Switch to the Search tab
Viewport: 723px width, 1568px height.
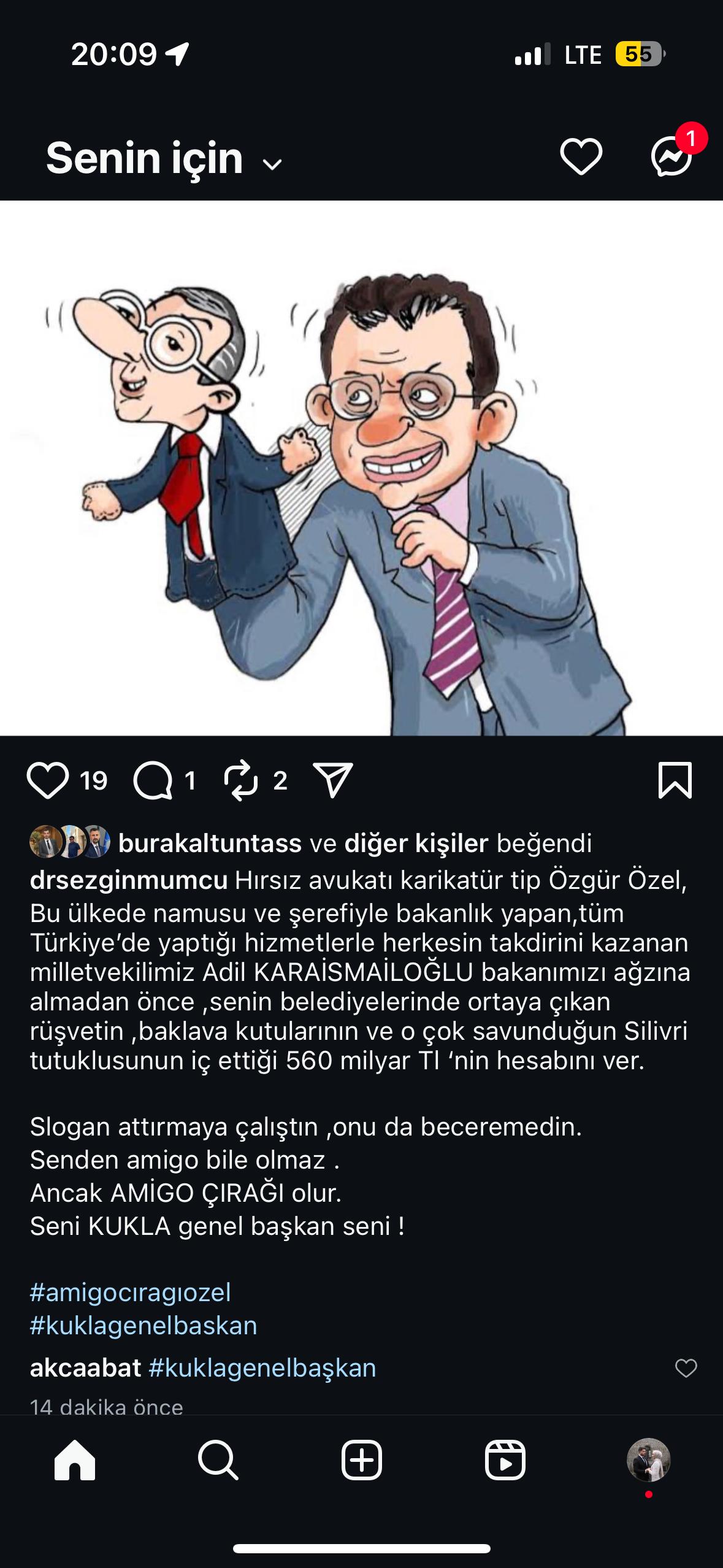(218, 1460)
